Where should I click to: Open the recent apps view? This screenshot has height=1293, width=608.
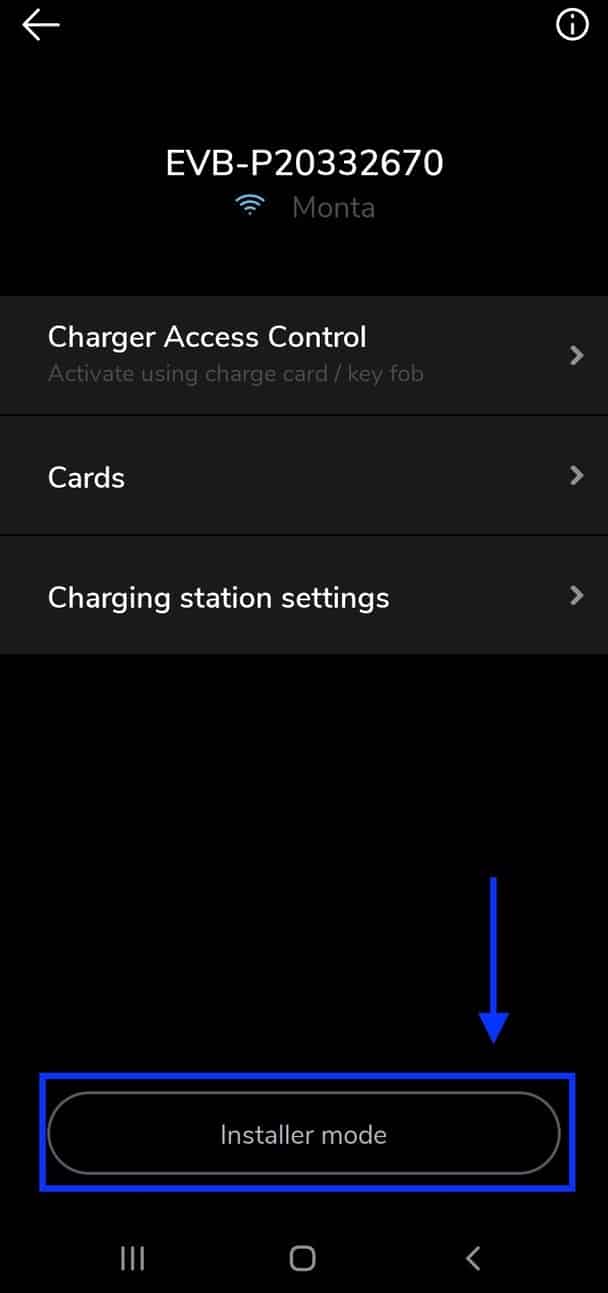(x=132, y=1257)
